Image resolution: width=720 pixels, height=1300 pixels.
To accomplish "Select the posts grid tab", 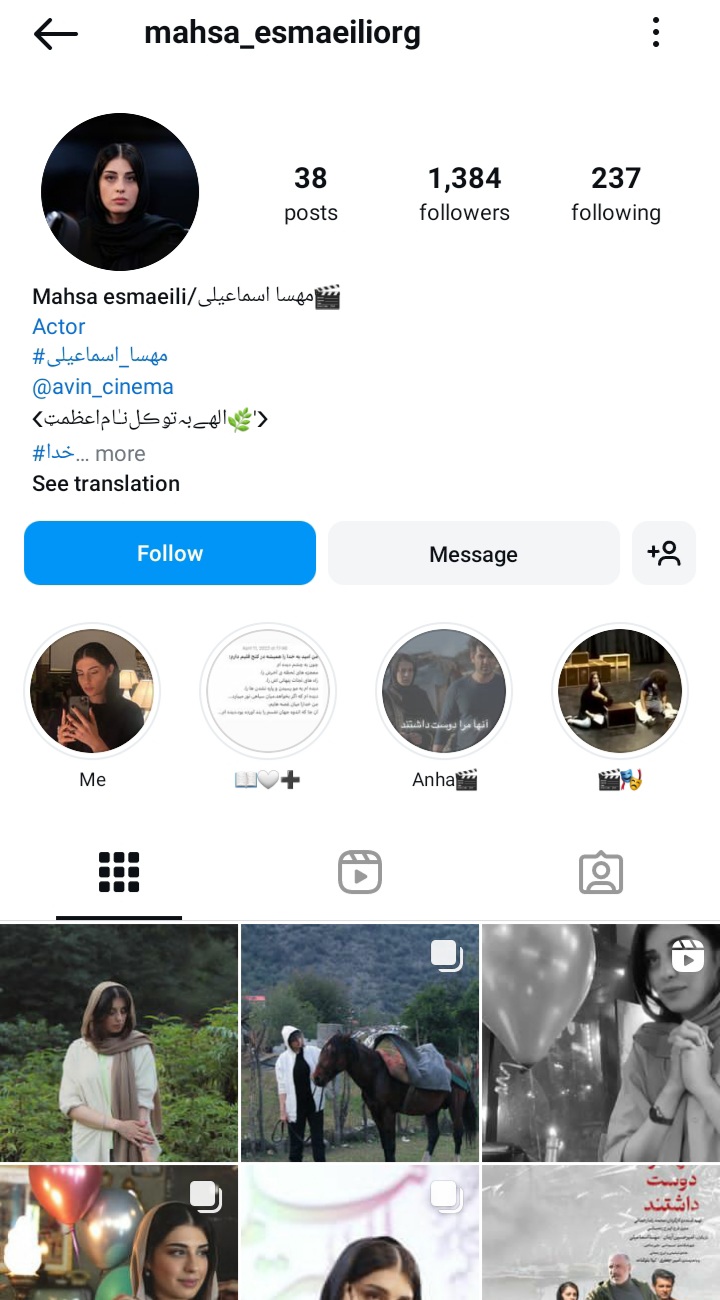I will click(x=119, y=873).
